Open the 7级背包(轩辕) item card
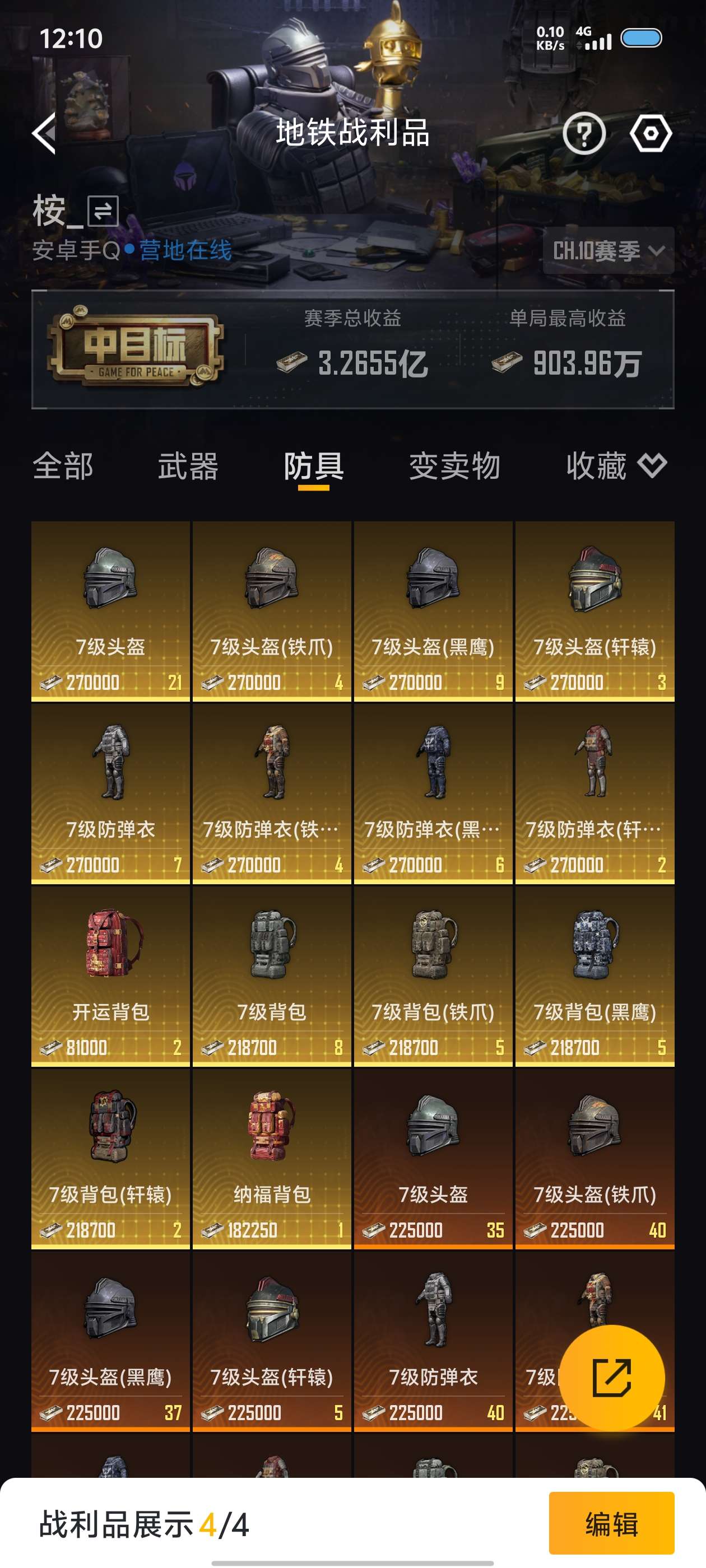 tap(111, 1158)
